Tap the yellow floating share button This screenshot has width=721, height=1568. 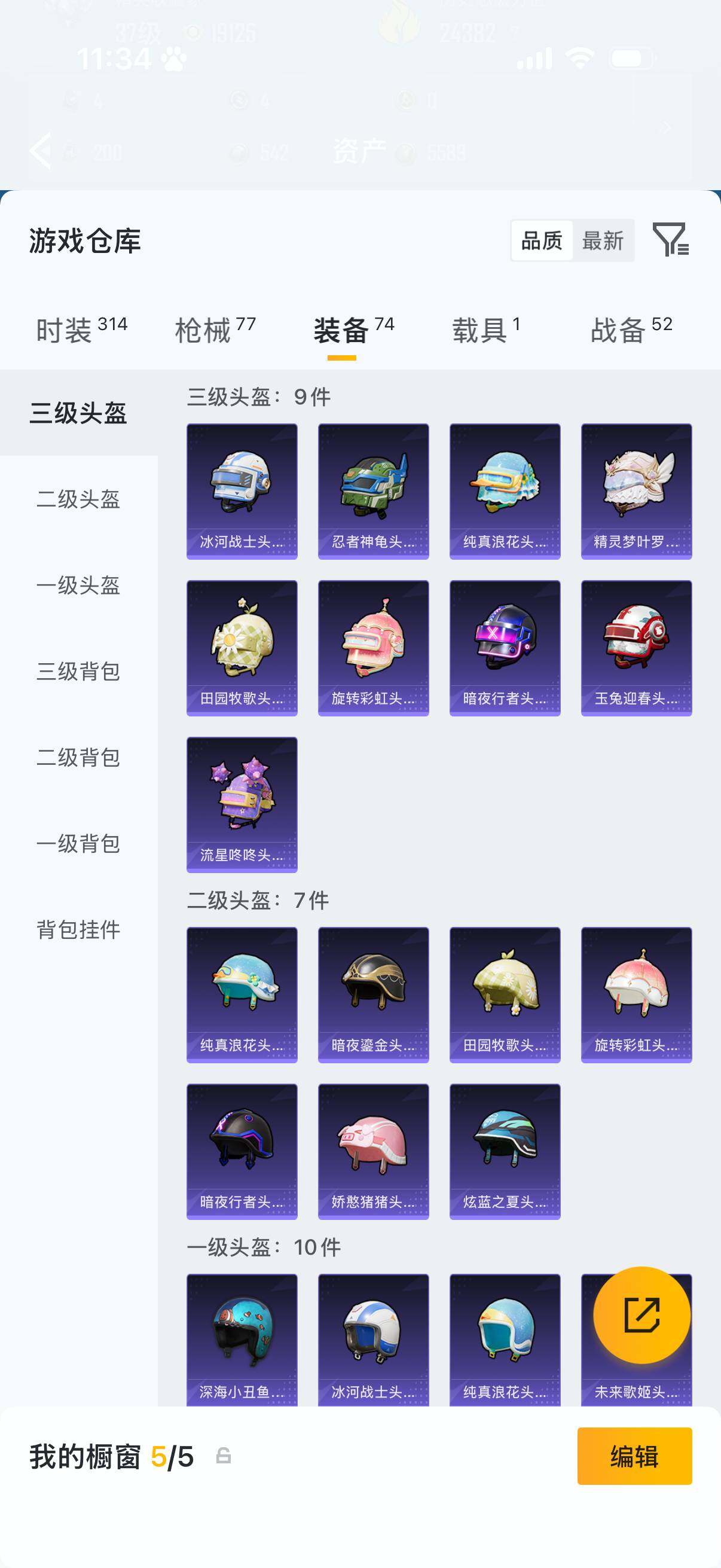[641, 1315]
